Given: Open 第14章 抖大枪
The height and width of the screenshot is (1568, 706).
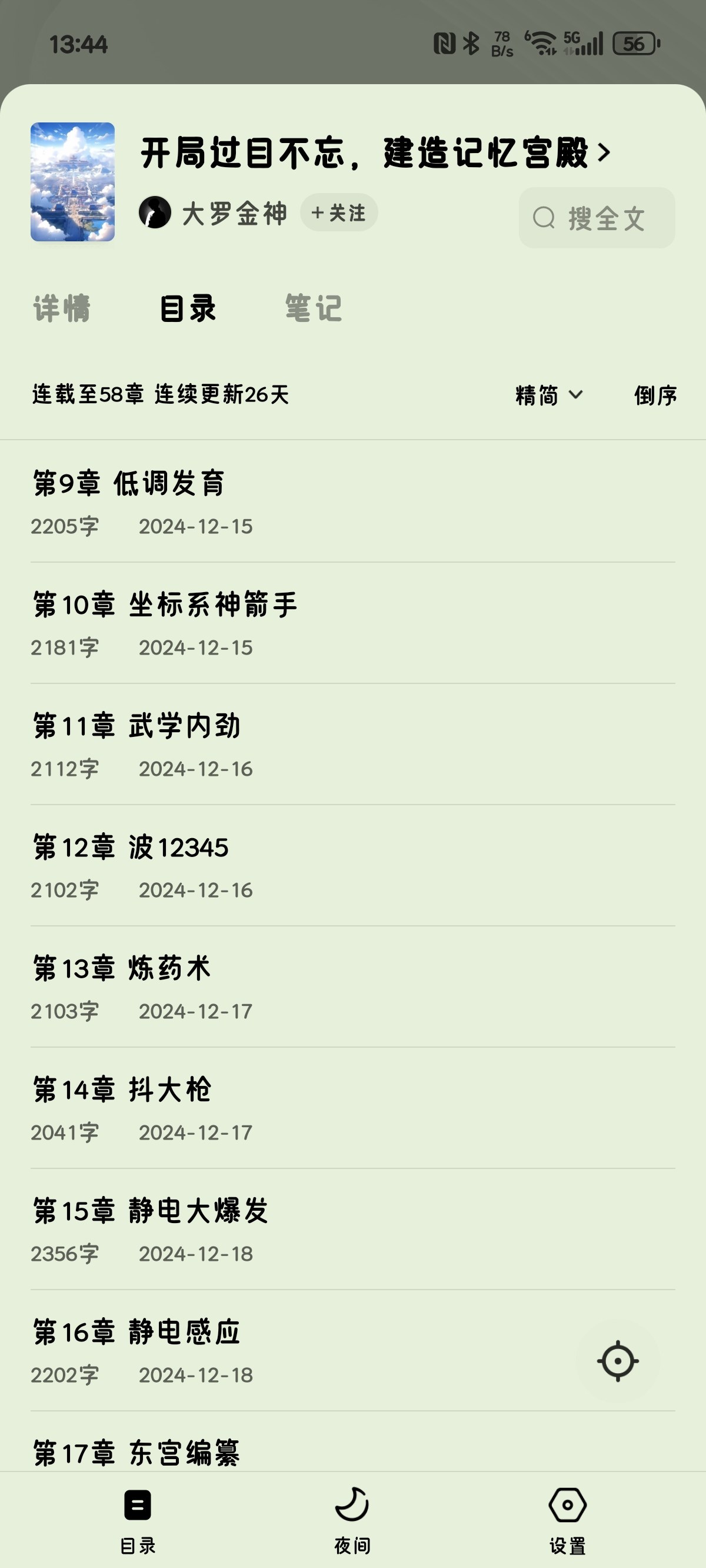Looking at the screenshot, I should pyautogui.click(x=244, y=1108).
